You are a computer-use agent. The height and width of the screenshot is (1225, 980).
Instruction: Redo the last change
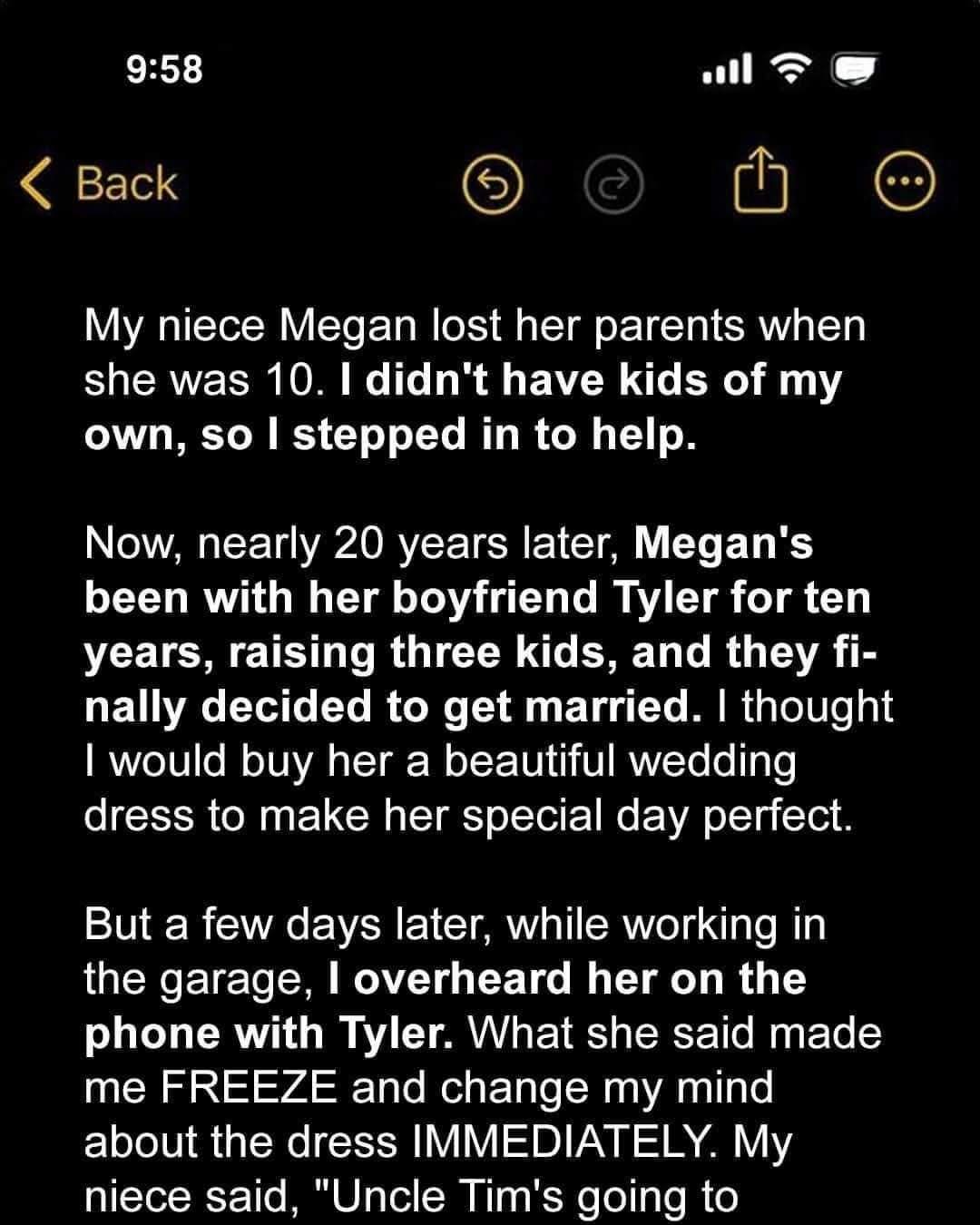coord(613,184)
